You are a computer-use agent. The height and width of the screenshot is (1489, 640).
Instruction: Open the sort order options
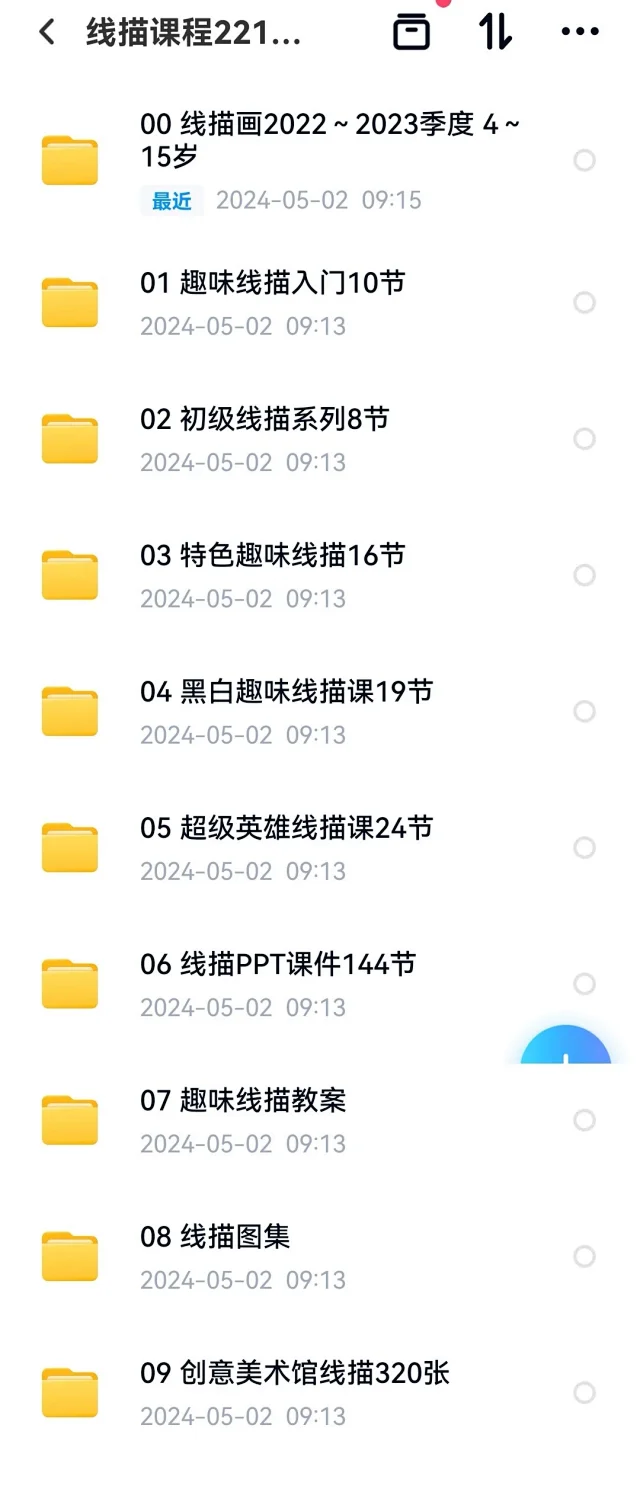click(x=495, y=32)
